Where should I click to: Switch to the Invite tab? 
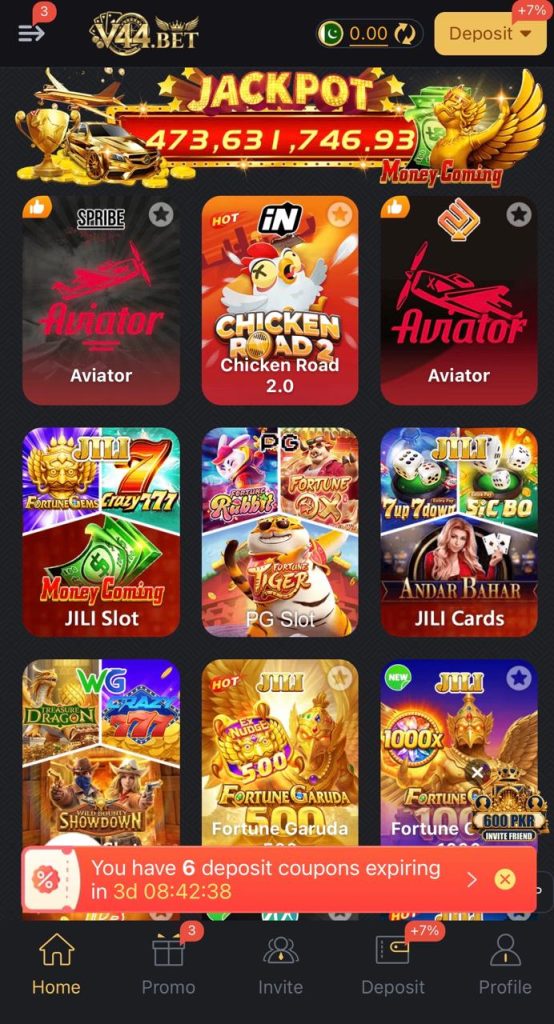click(x=280, y=964)
